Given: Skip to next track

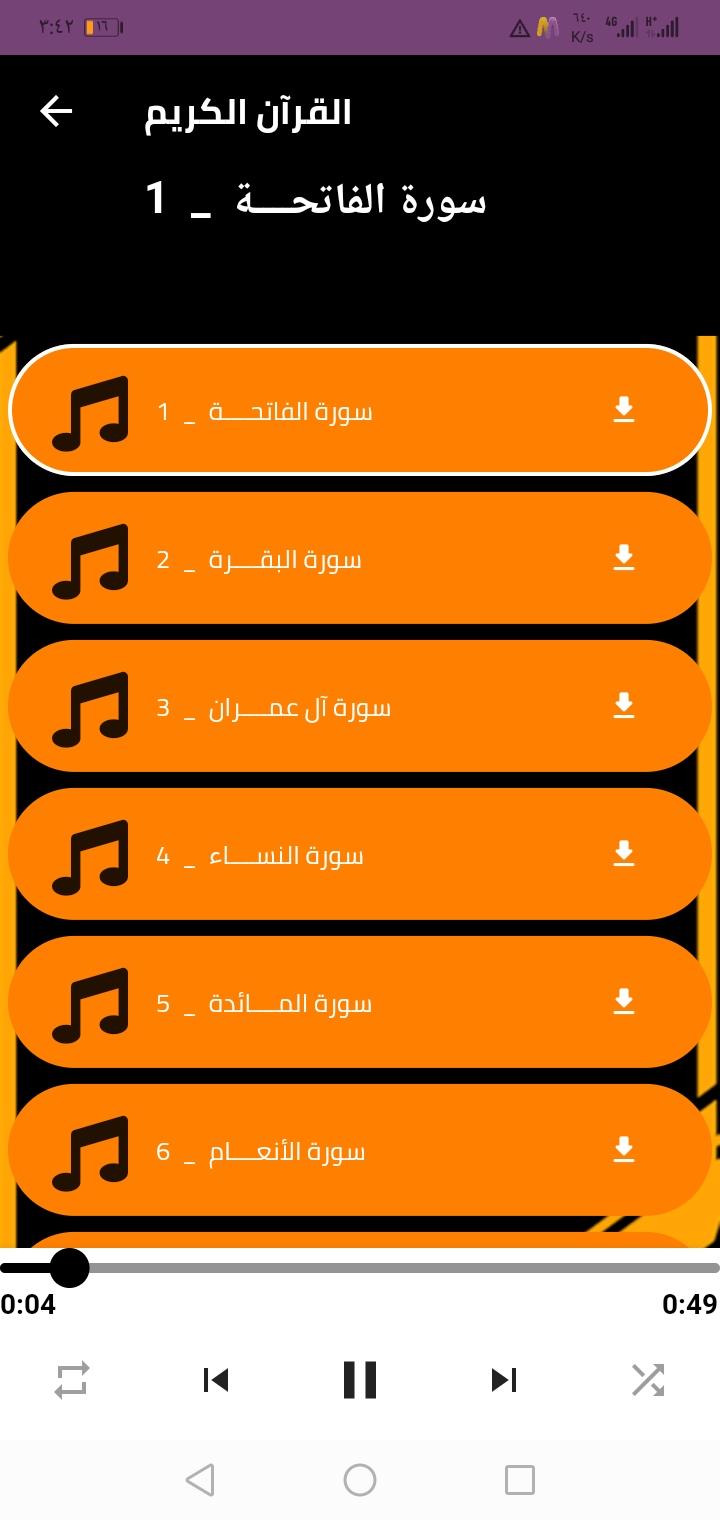Looking at the screenshot, I should click(504, 1380).
